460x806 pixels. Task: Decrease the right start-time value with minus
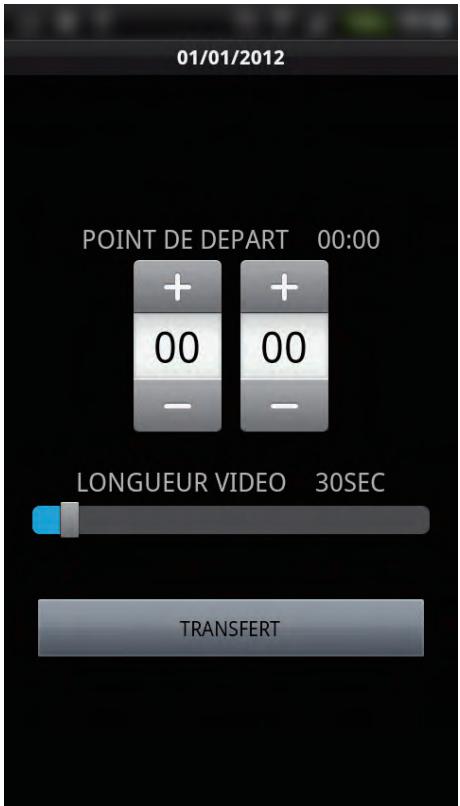(x=284, y=406)
